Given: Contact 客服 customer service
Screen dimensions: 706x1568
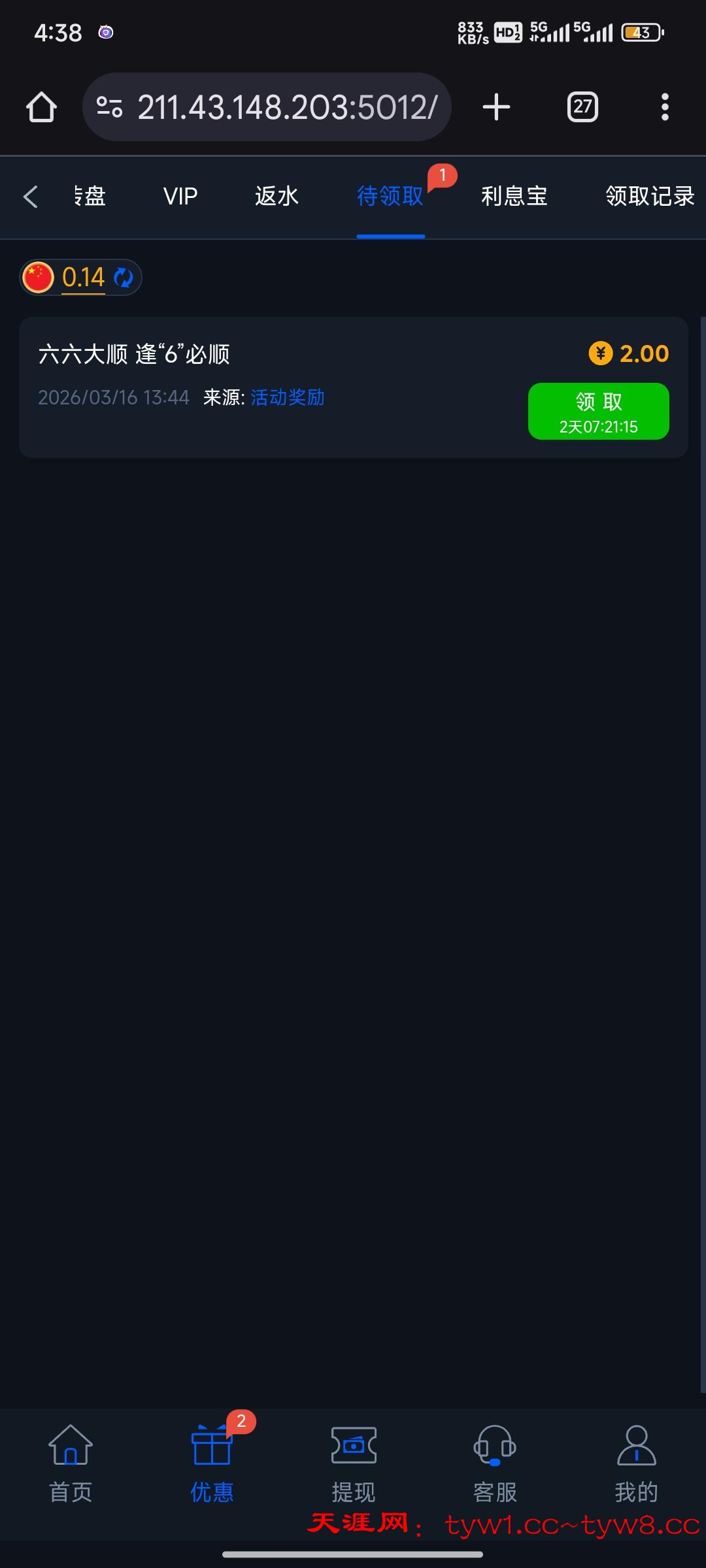Looking at the screenshot, I should point(495,1461).
